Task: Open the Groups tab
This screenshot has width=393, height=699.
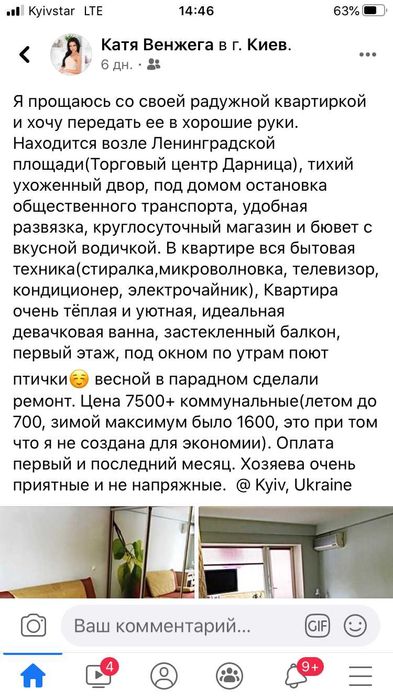Action: tap(229, 676)
